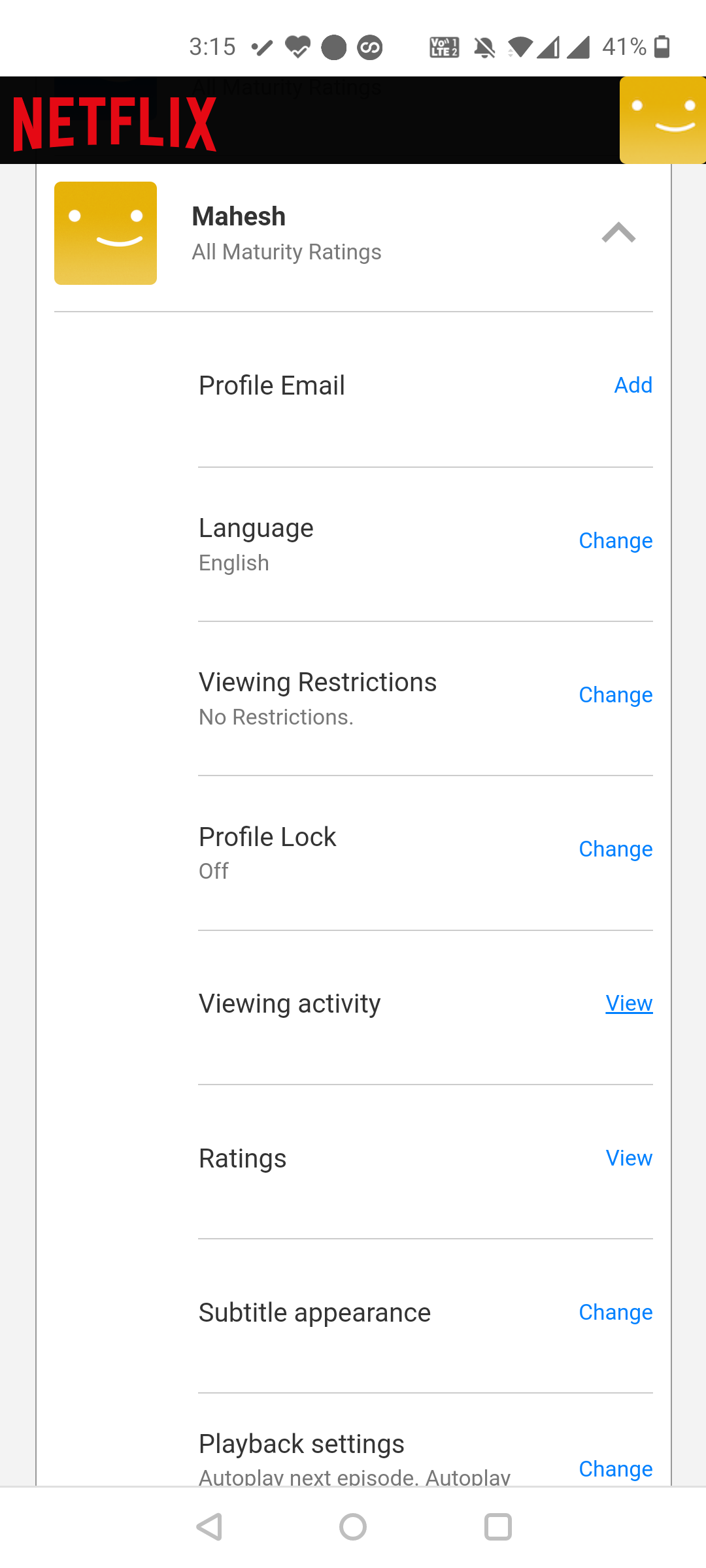
Task: Tap the muted notifications bell icon
Action: pyautogui.click(x=484, y=46)
